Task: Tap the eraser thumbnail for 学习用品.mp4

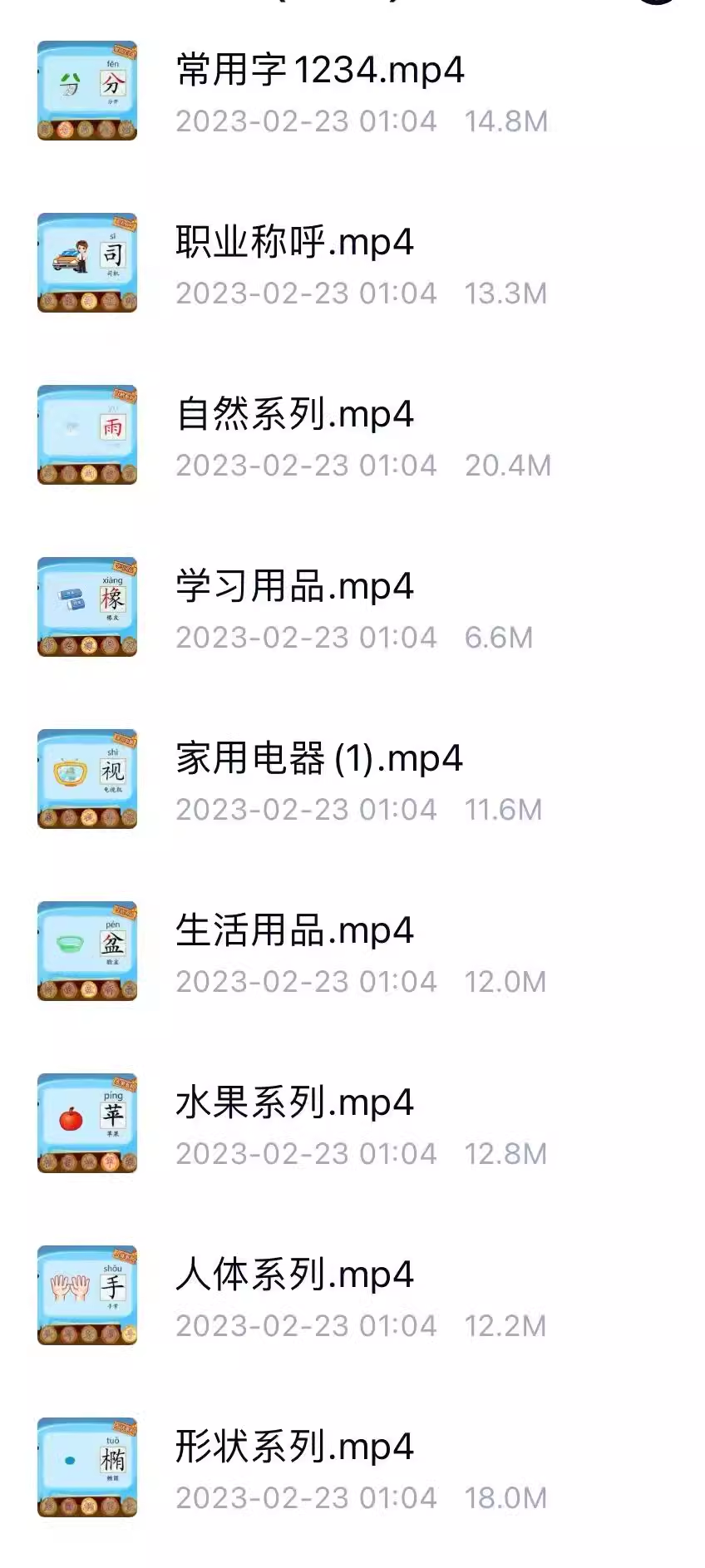Action: click(86, 607)
